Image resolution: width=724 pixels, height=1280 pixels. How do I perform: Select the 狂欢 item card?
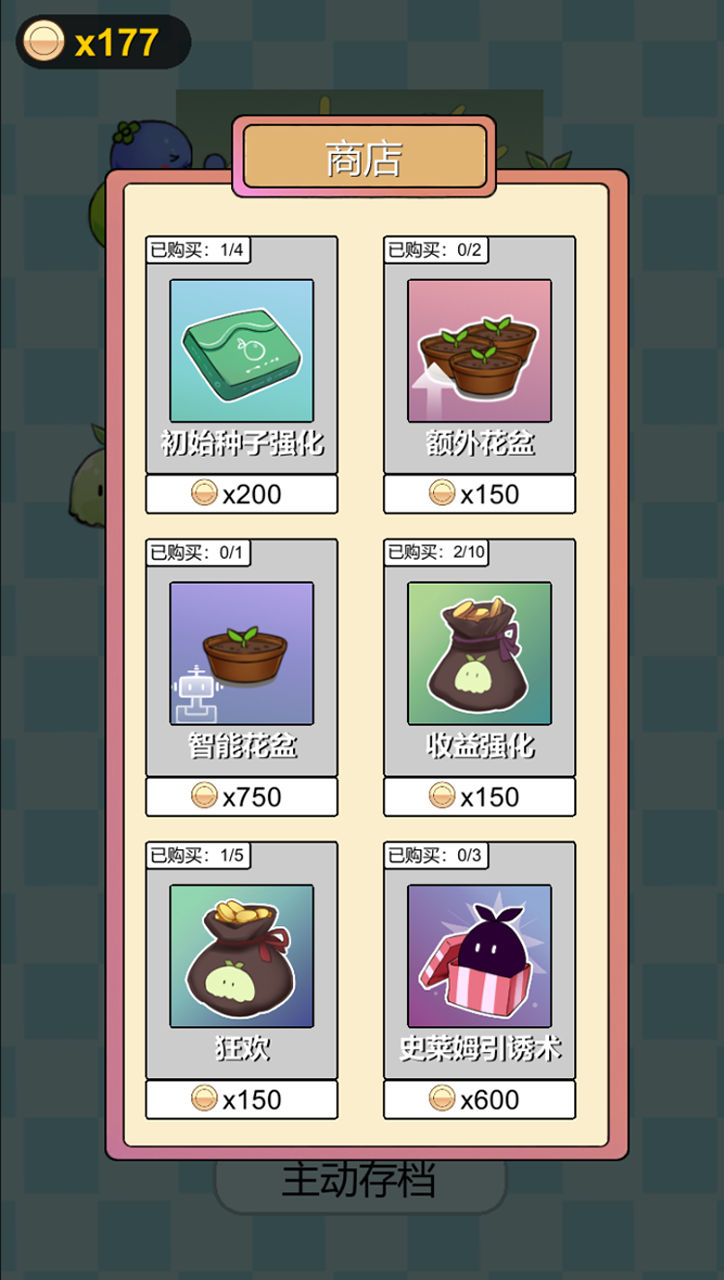click(241, 959)
